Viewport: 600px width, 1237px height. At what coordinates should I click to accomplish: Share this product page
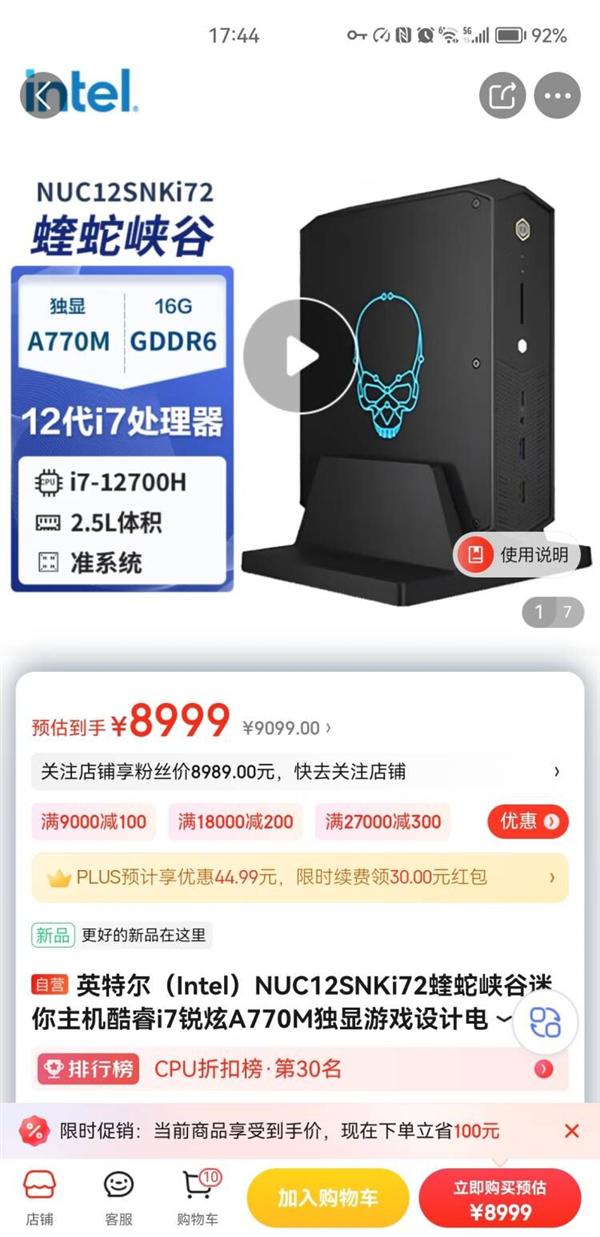click(x=502, y=96)
